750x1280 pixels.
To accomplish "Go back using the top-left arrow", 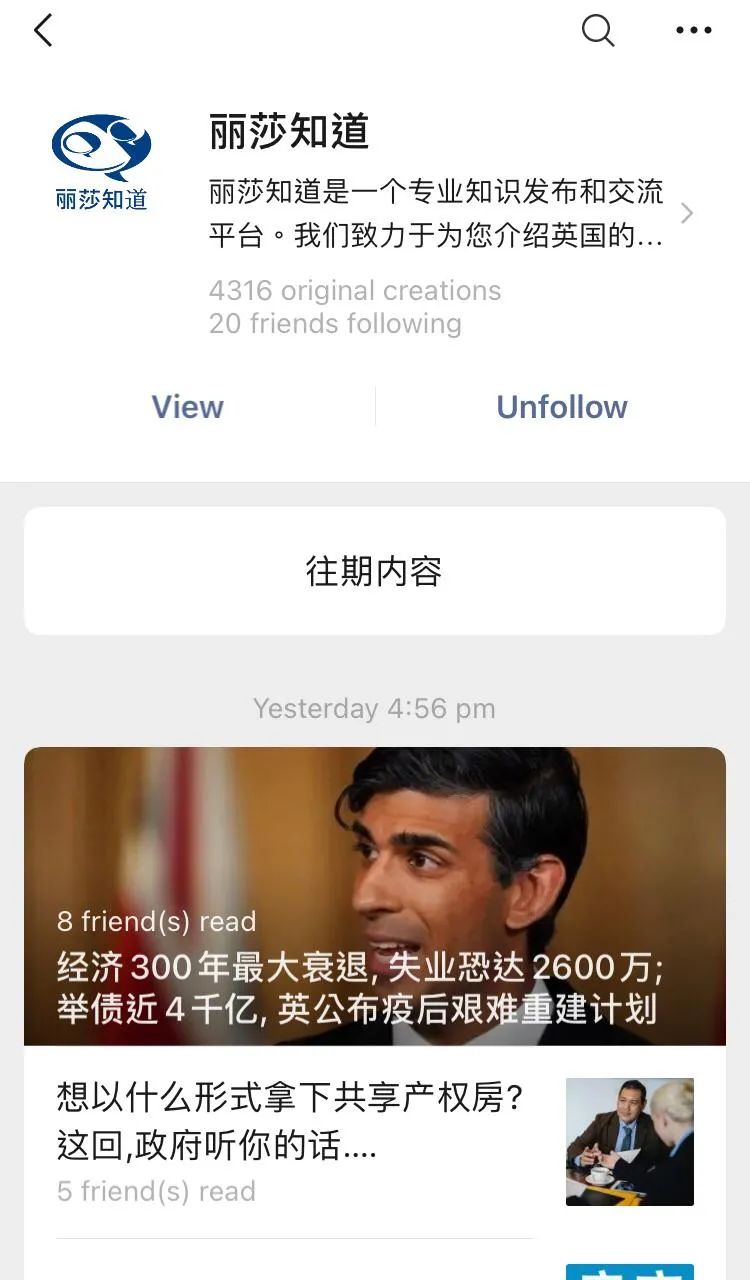I will (x=42, y=31).
